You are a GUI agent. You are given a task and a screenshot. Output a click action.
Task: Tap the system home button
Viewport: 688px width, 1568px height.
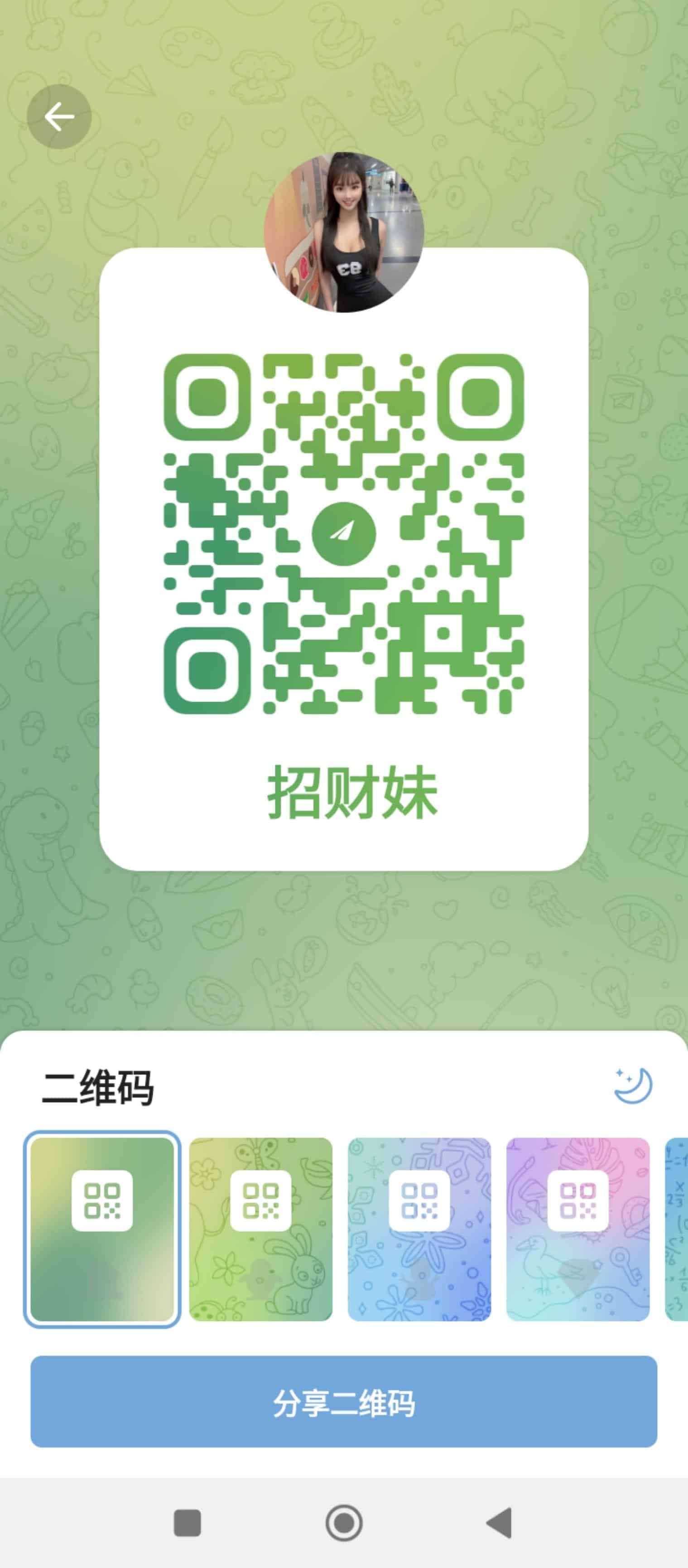[344, 1523]
